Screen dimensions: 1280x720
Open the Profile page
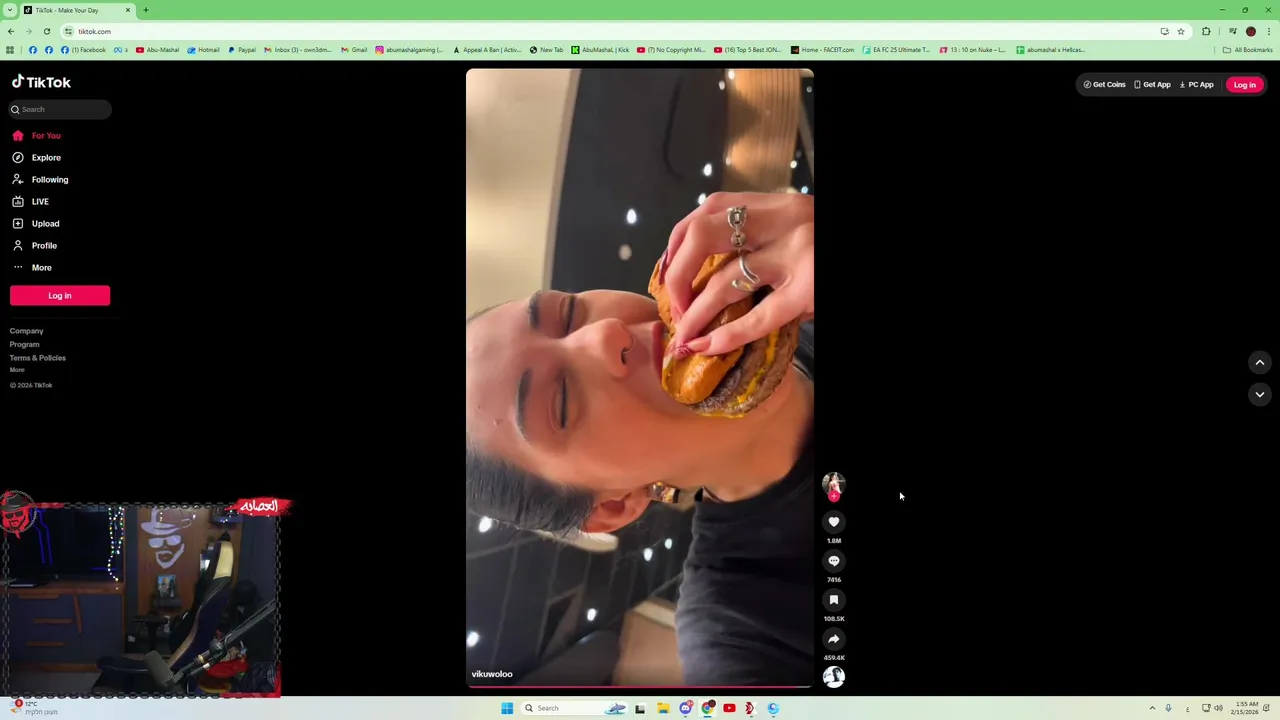44,246
